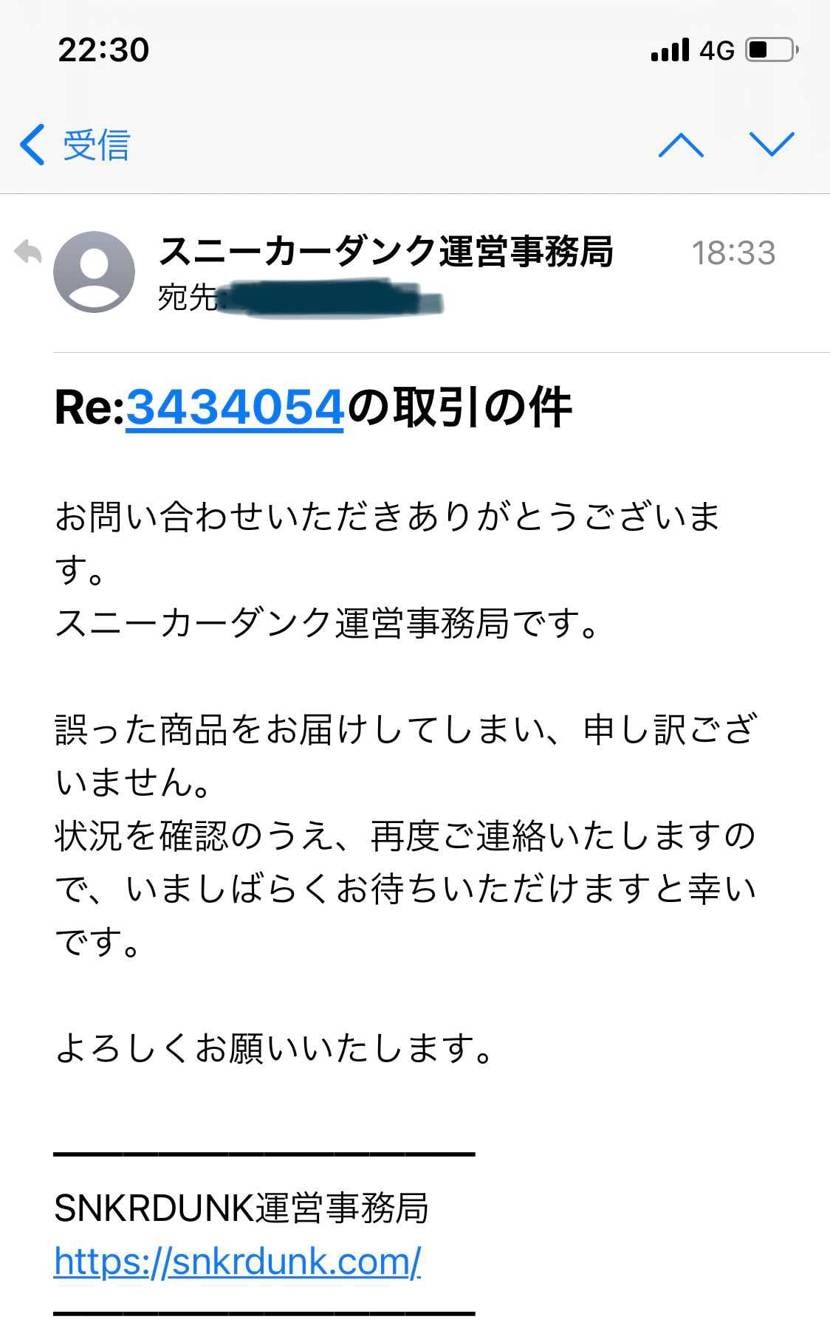The height and width of the screenshot is (1325, 830).
Task: Collapse the message header by tapping sender name
Action: click(389, 253)
